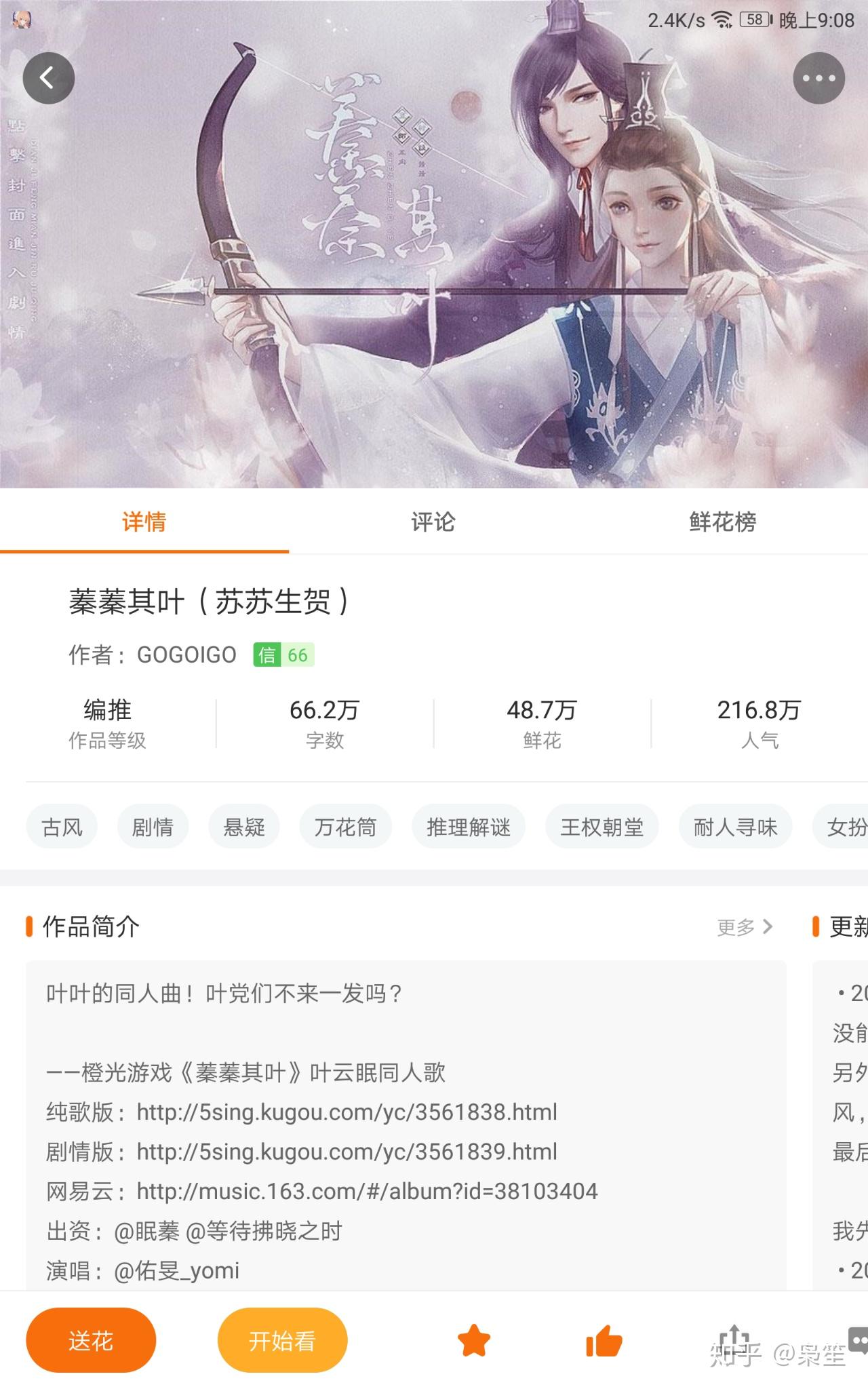Viewport: 868px width, 1389px height.
Task: Select the 耐人寻味 tag chip
Action: point(735,827)
